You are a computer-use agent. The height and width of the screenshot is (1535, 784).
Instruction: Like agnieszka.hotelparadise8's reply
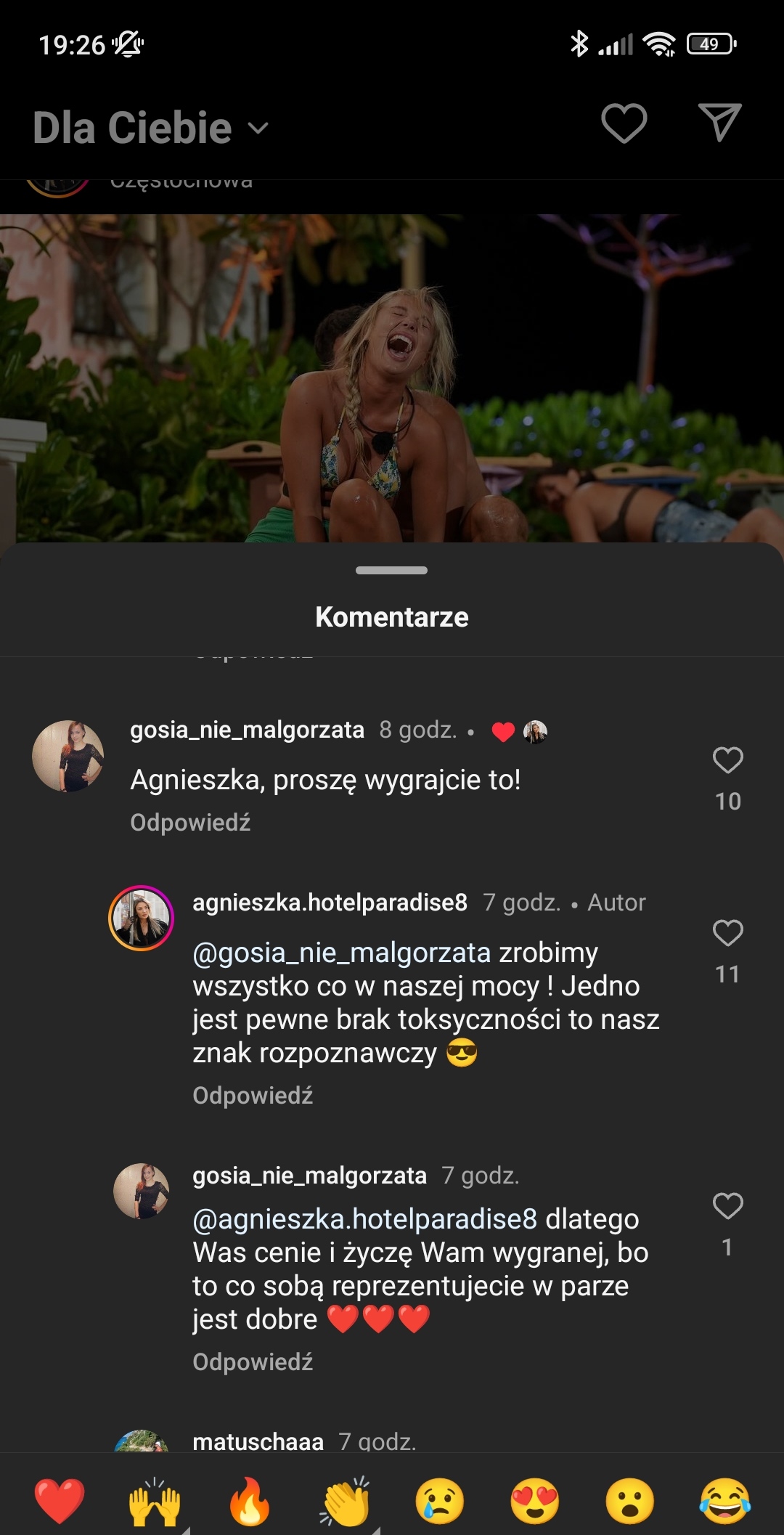(x=727, y=933)
